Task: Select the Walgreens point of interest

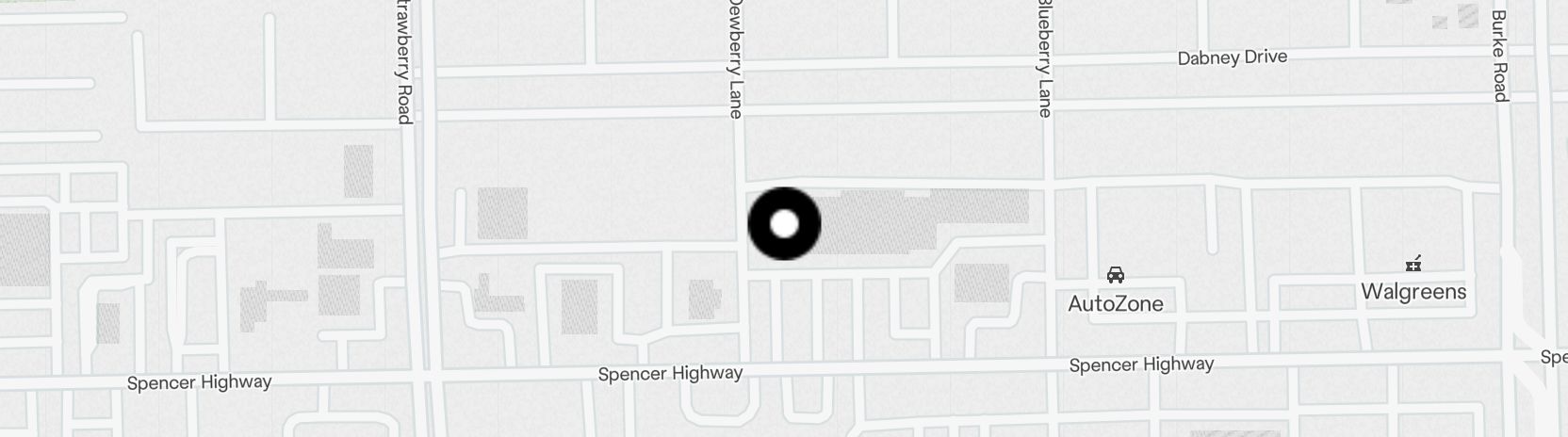Action: coord(1413,265)
